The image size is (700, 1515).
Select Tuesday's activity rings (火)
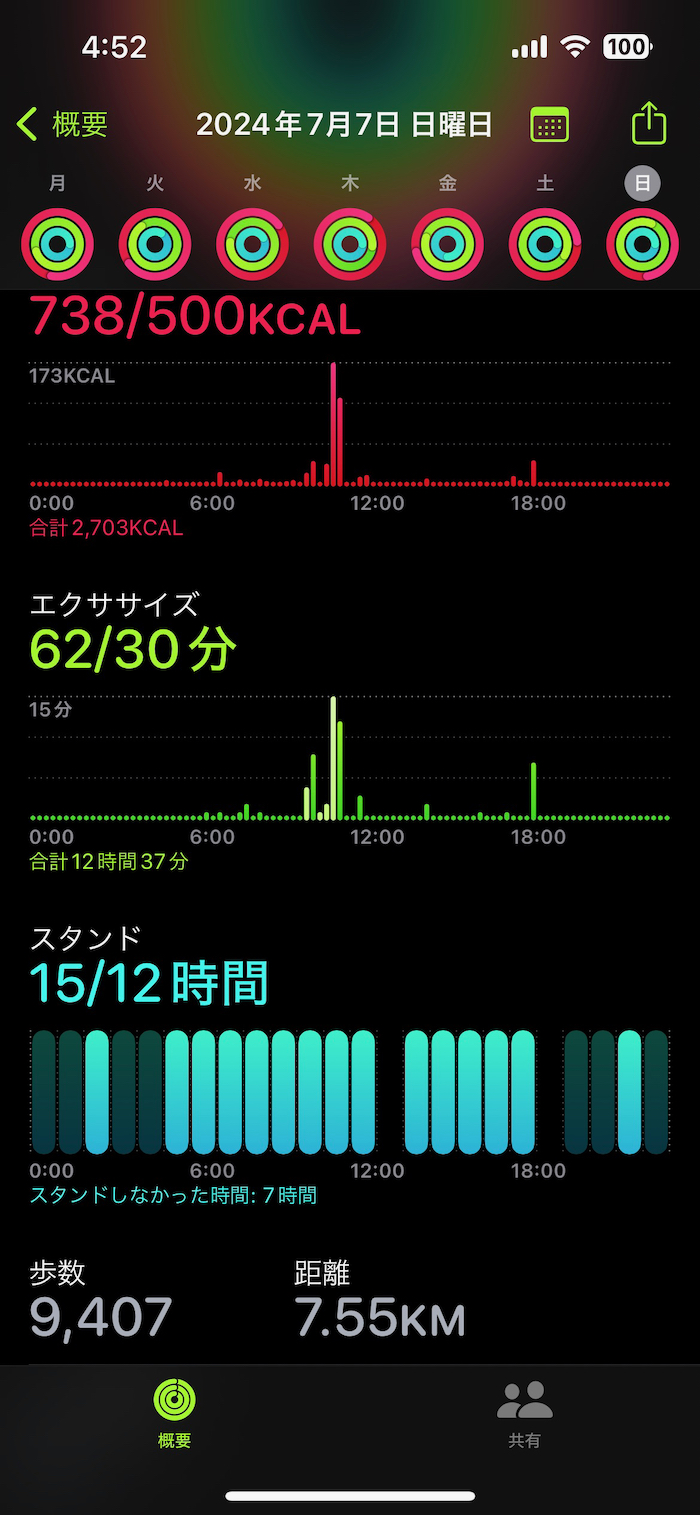point(155,244)
